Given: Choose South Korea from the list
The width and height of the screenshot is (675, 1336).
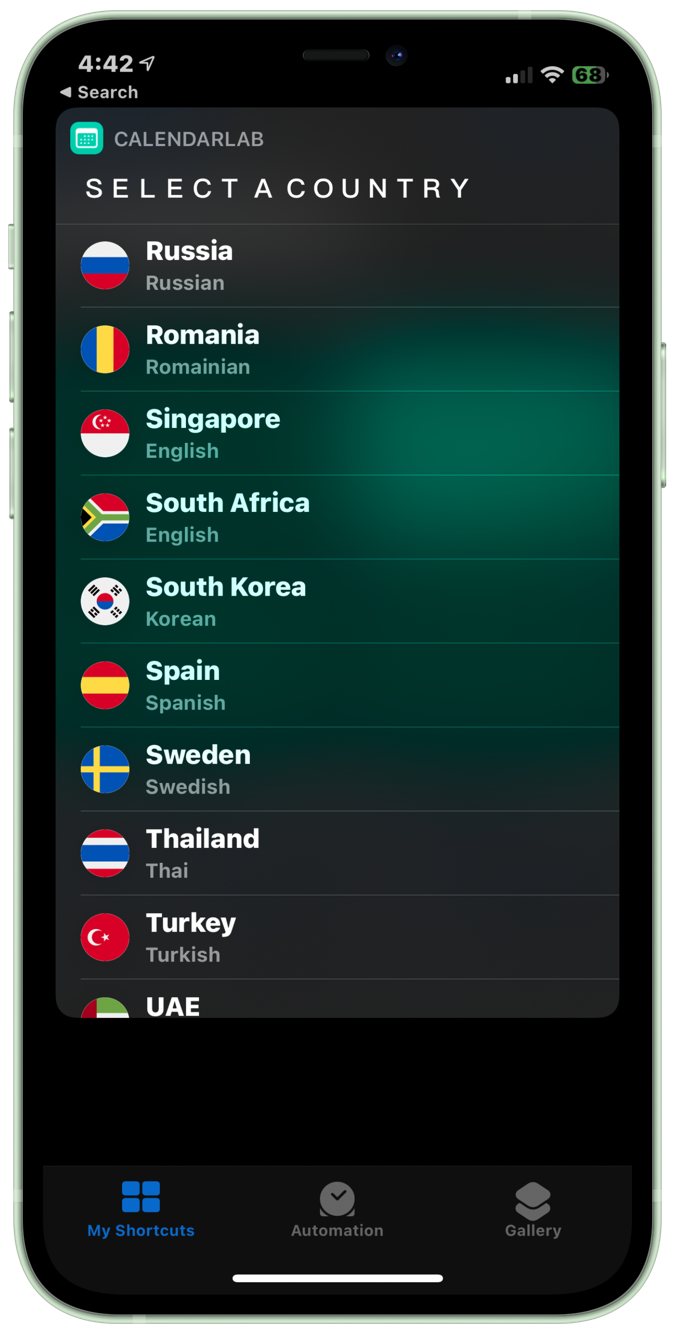Looking at the screenshot, I should click(336, 601).
